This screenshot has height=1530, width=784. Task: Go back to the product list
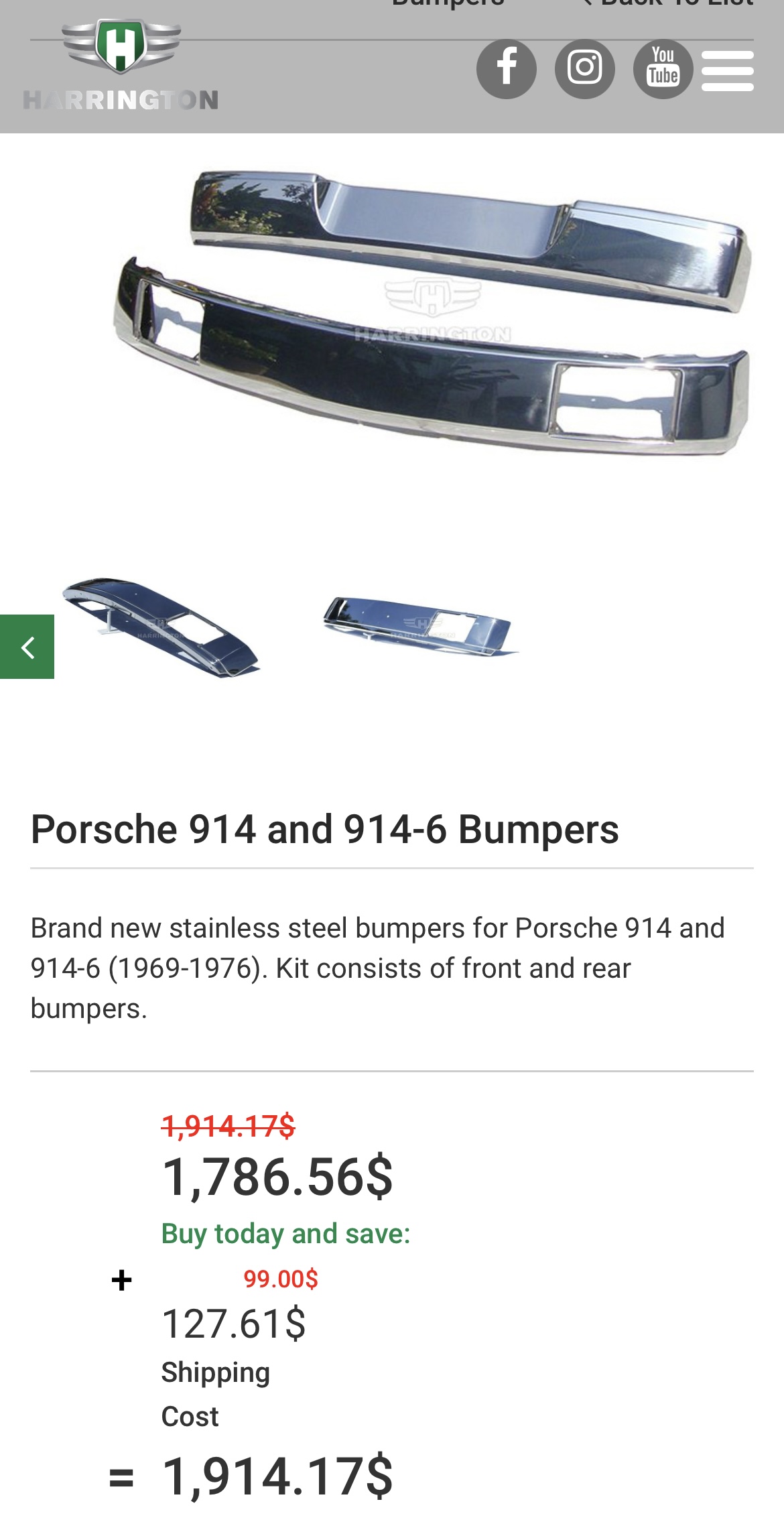(670, 5)
